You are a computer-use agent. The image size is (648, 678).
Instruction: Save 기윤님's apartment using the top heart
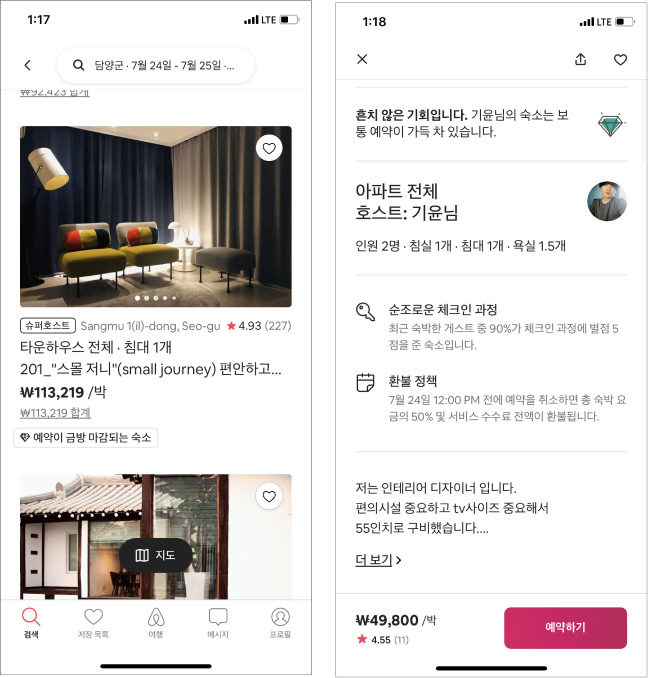620,60
